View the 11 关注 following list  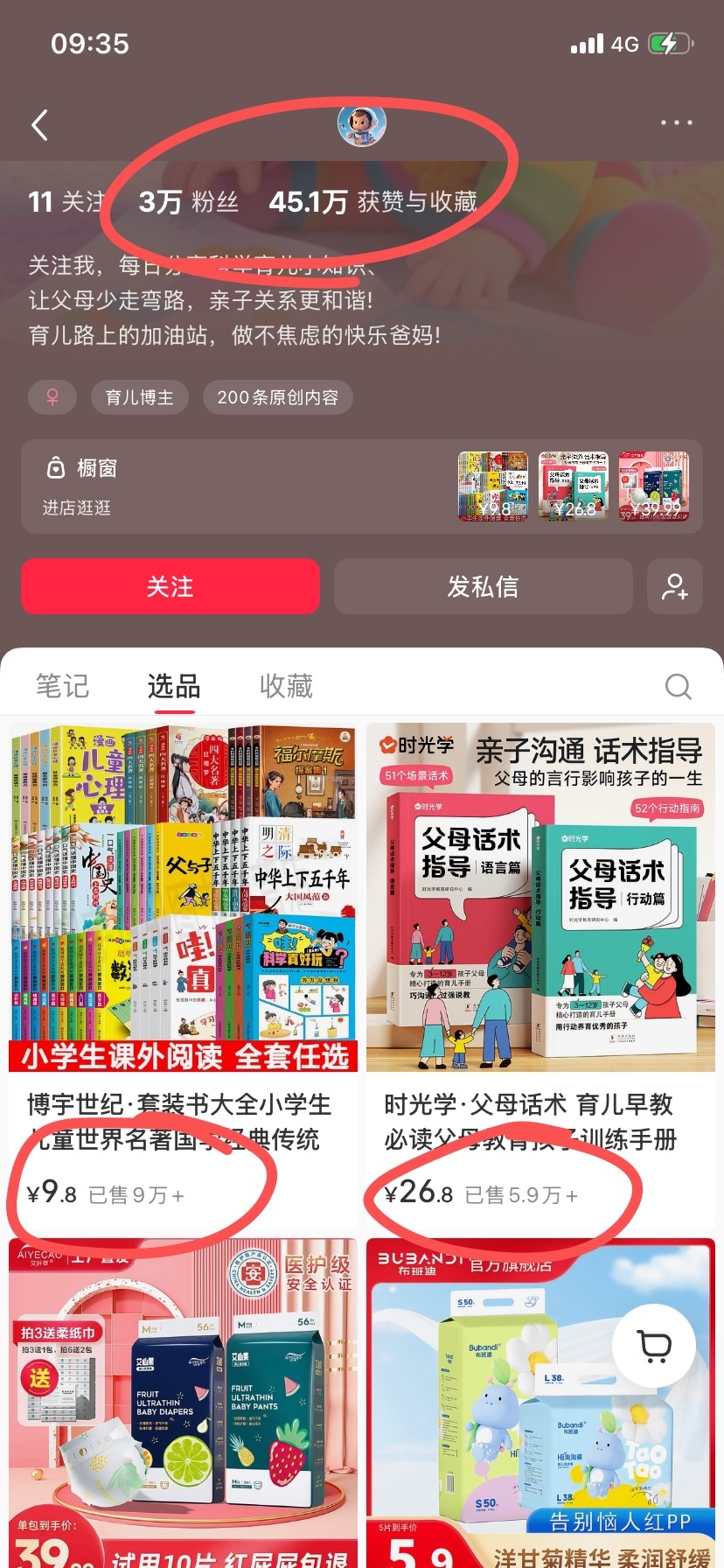[x=66, y=202]
